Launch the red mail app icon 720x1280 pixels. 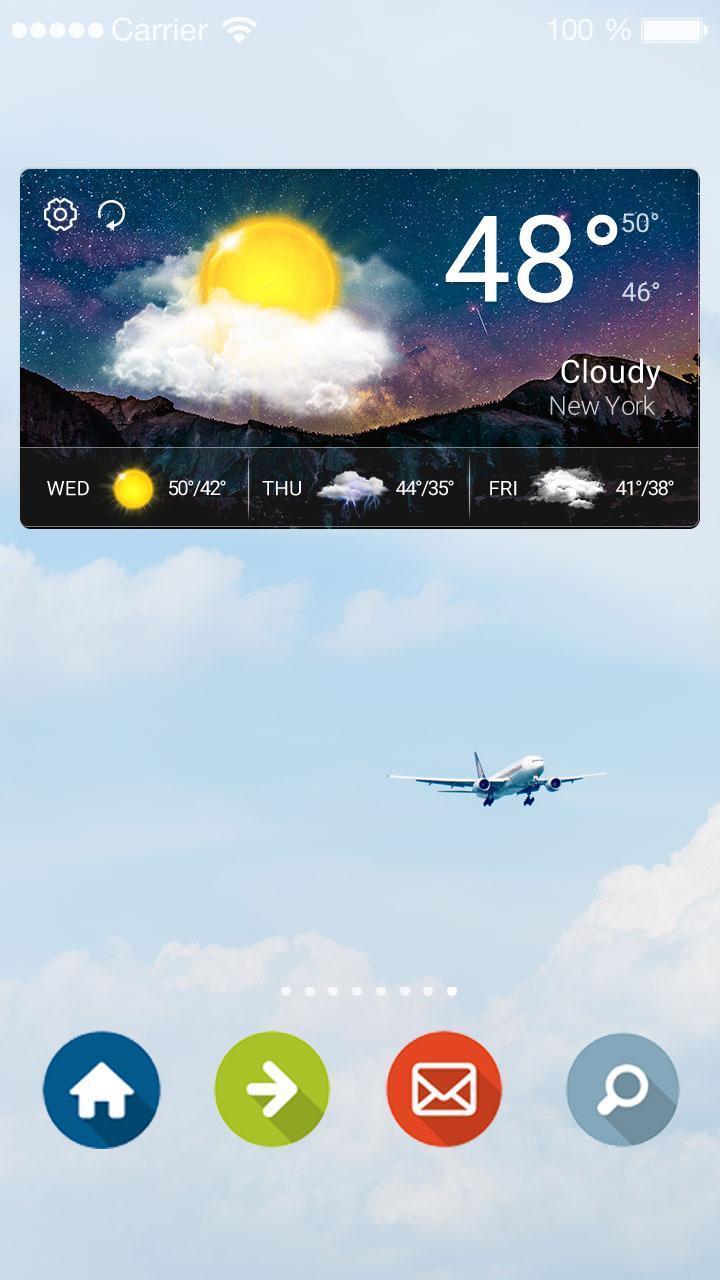point(444,1090)
